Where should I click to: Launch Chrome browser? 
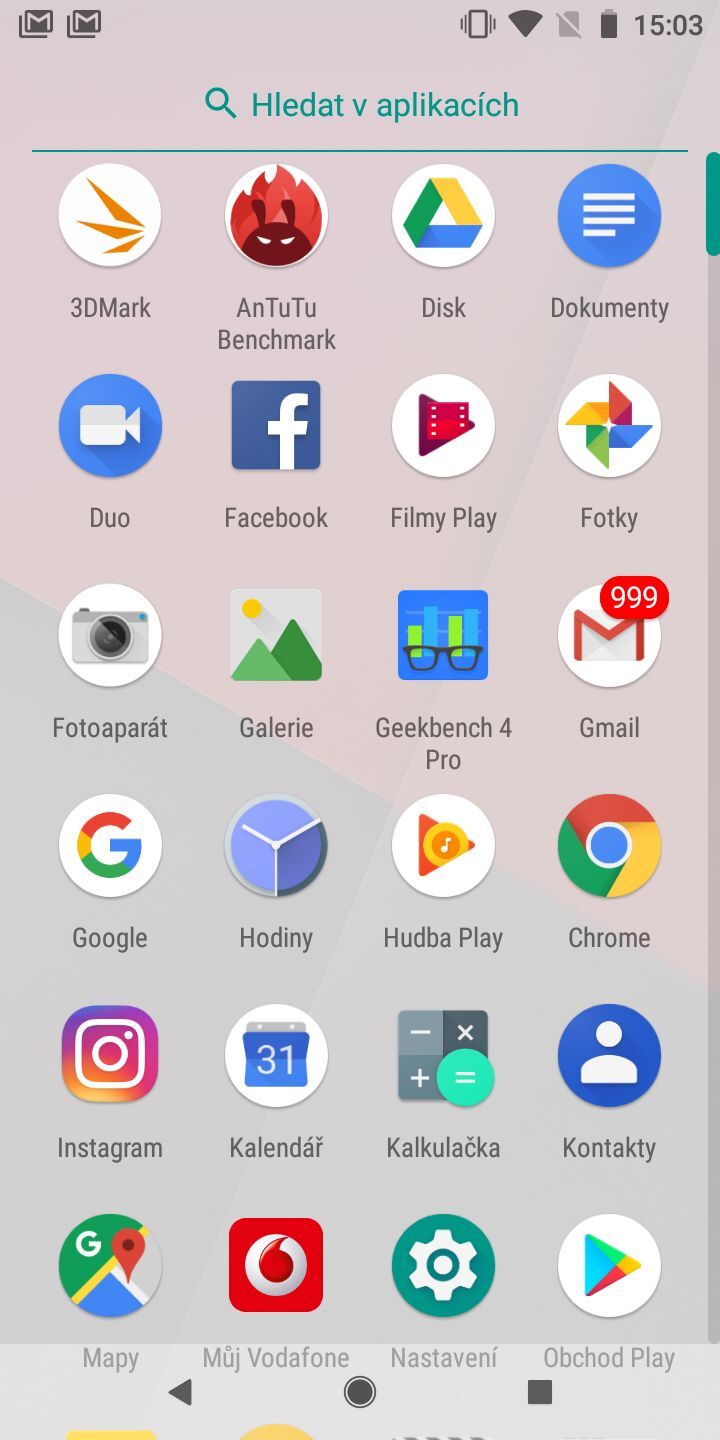tap(609, 845)
